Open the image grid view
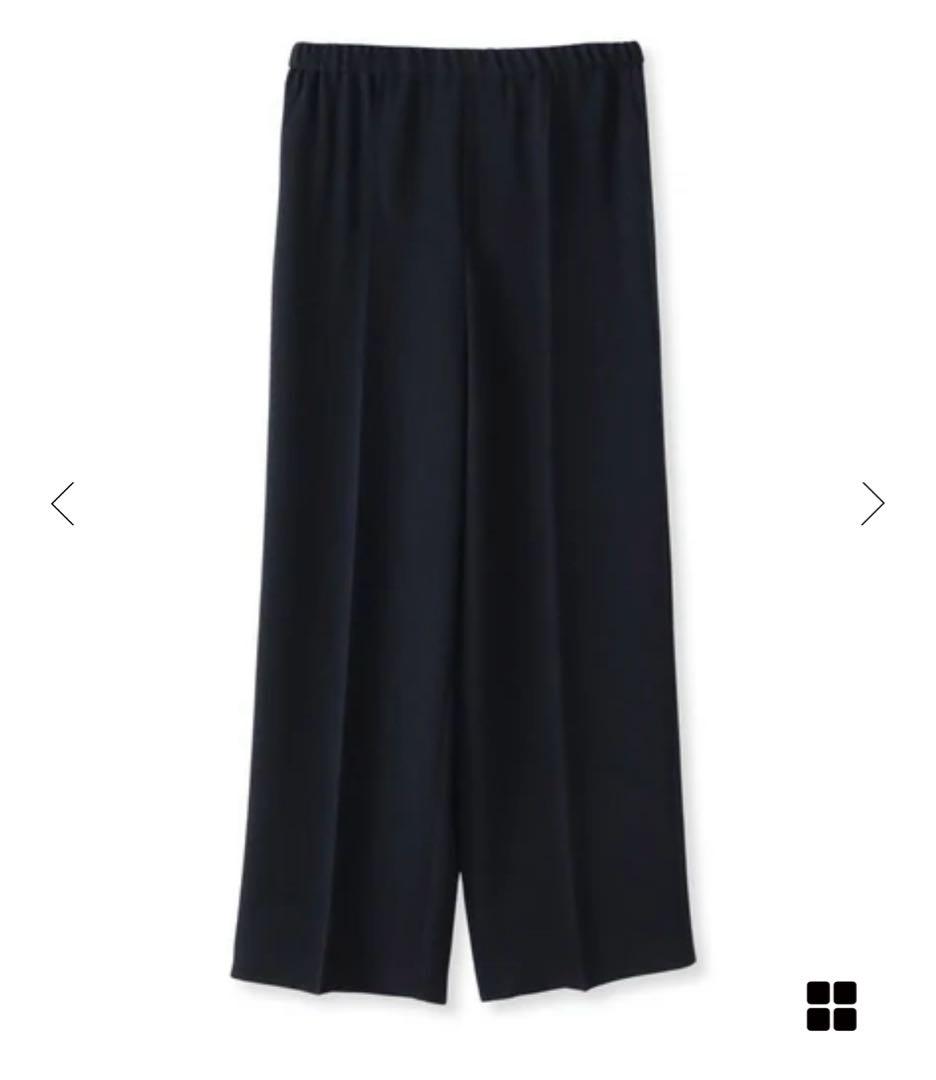 point(832,1006)
